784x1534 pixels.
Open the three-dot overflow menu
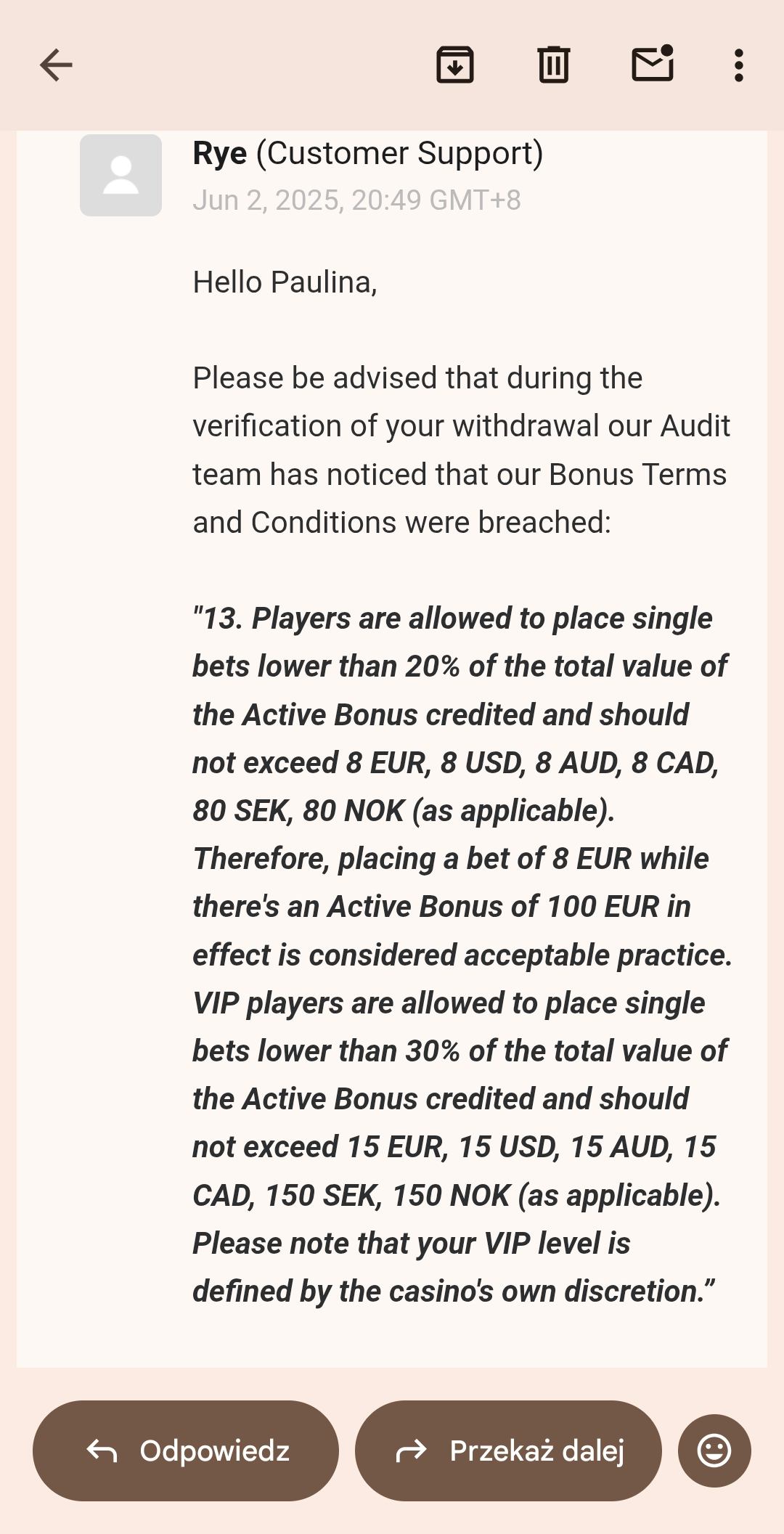pos(738,65)
